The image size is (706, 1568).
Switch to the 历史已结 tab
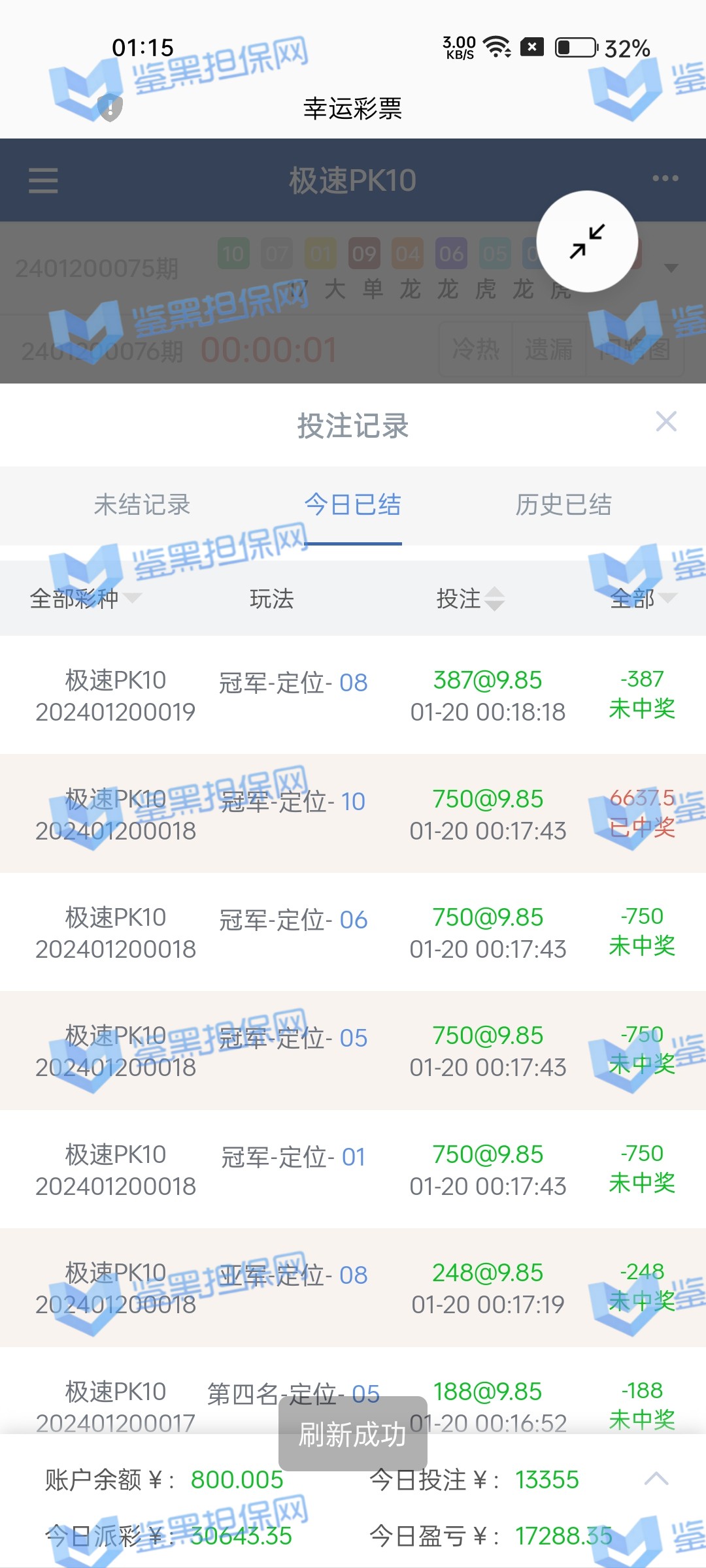point(563,505)
